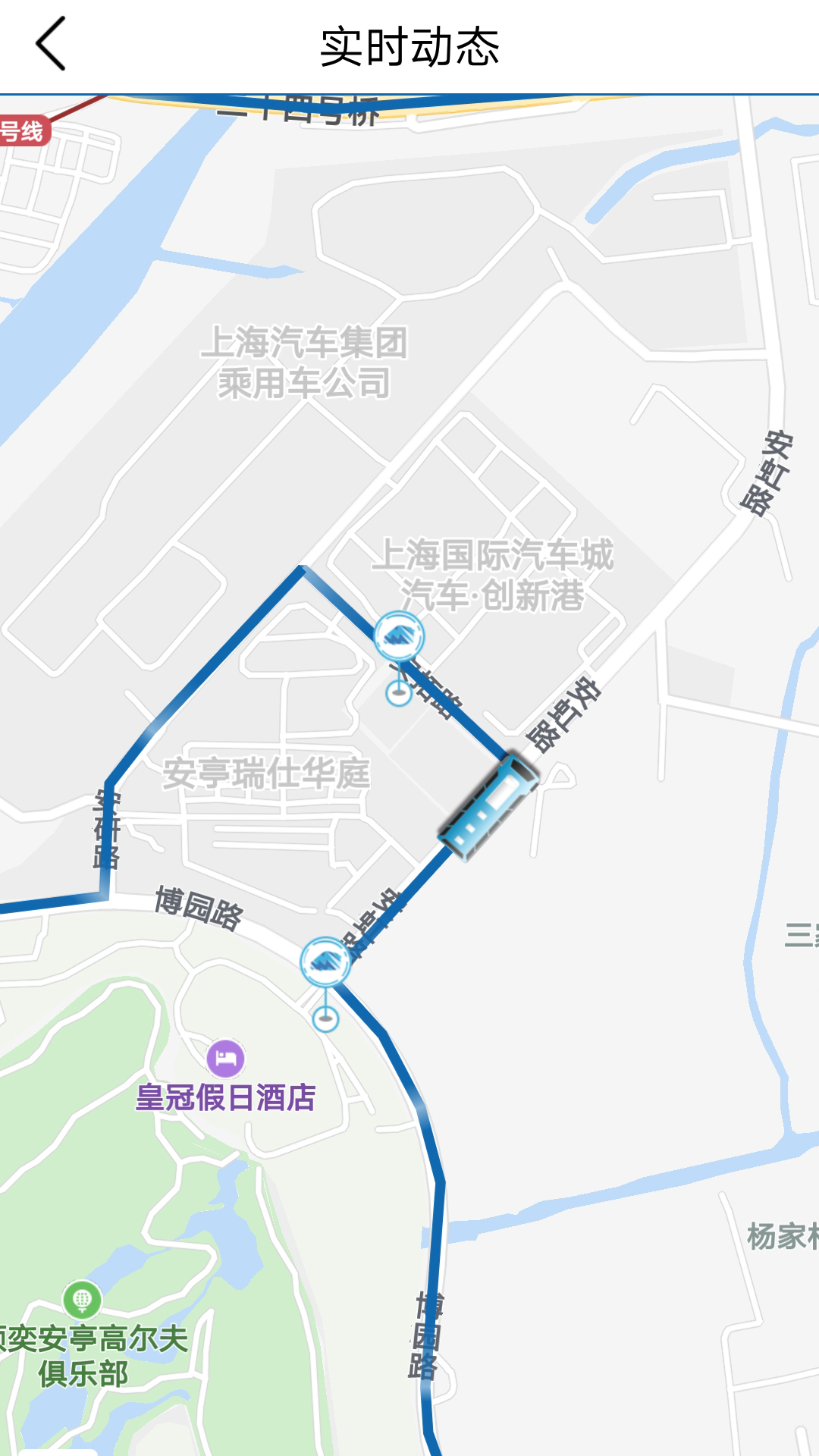Open the 皇冠假日酒店 hotel marker
Screen dimensions: 819x1456
pyautogui.click(x=225, y=1059)
